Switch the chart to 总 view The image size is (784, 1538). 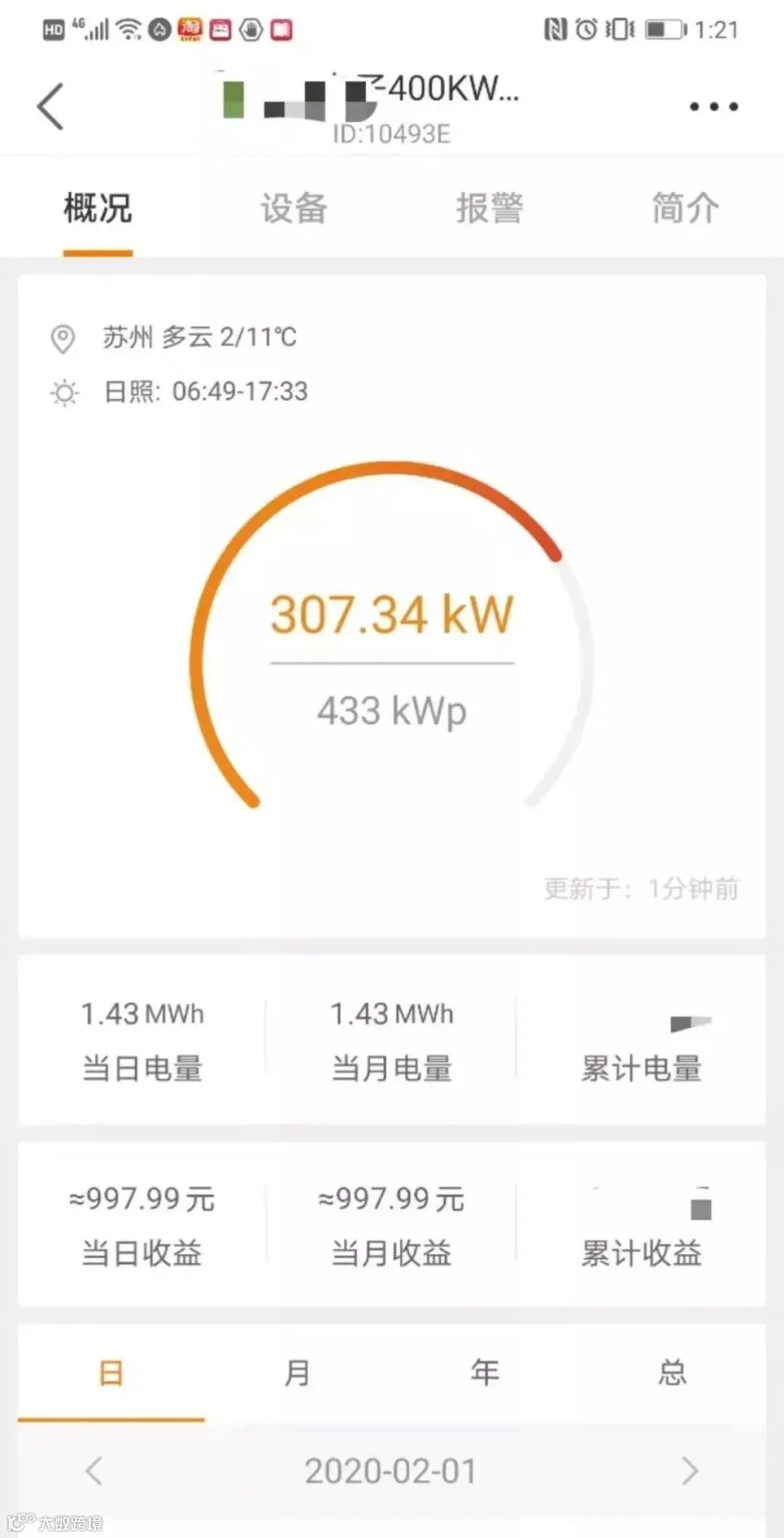coord(672,1373)
